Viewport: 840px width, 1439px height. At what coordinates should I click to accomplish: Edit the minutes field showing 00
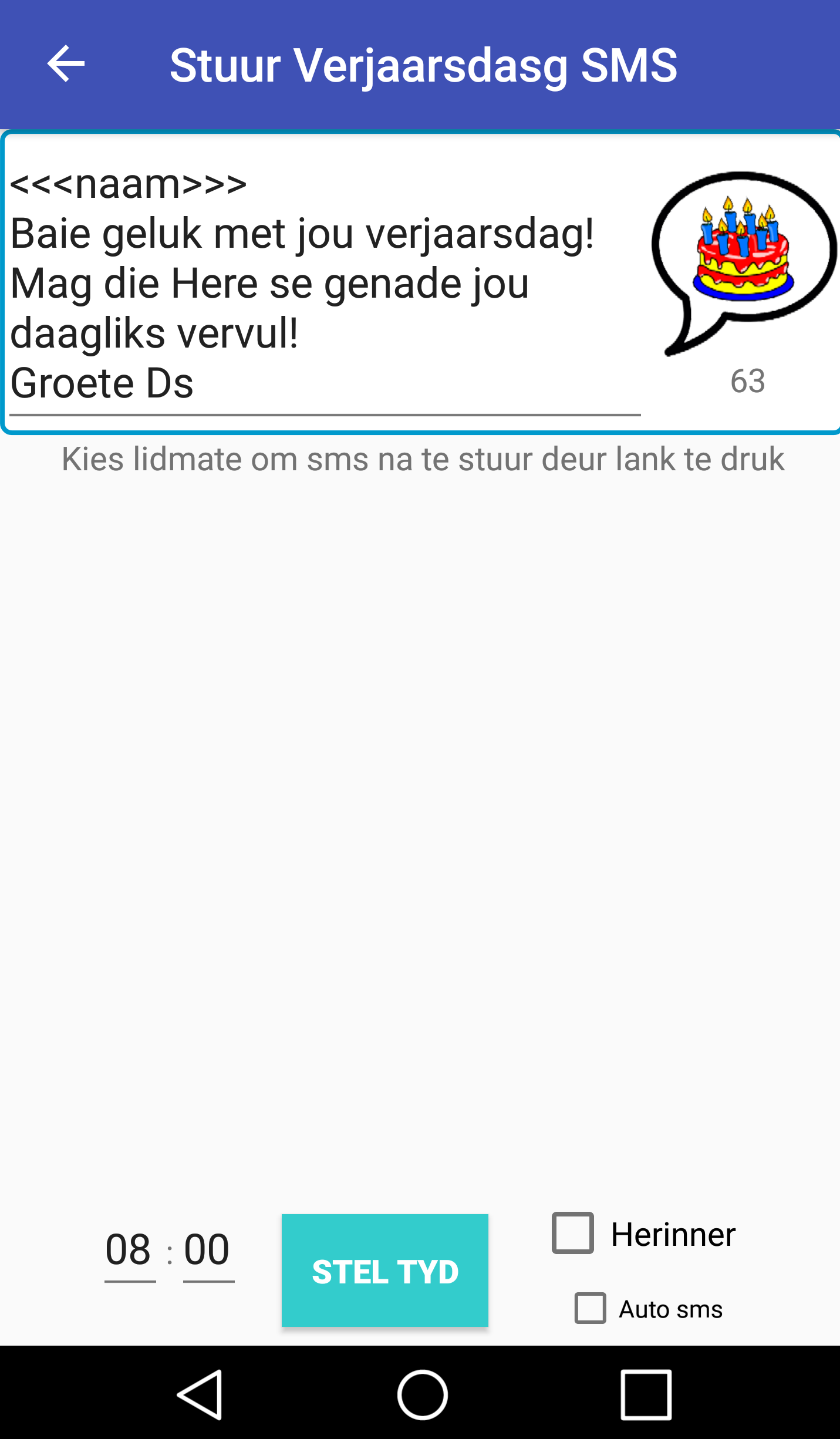pyautogui.click(x=208, y=1249)
